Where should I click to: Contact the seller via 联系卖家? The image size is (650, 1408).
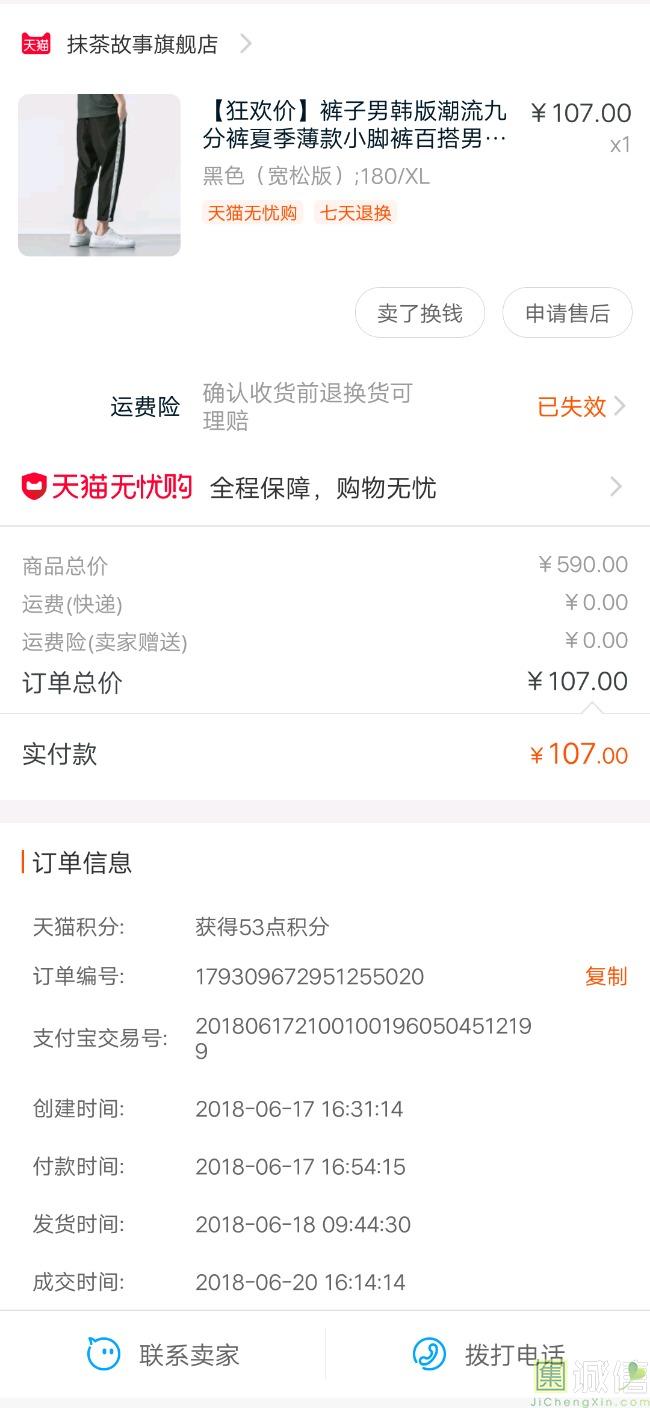click(x=163, y=1355)
